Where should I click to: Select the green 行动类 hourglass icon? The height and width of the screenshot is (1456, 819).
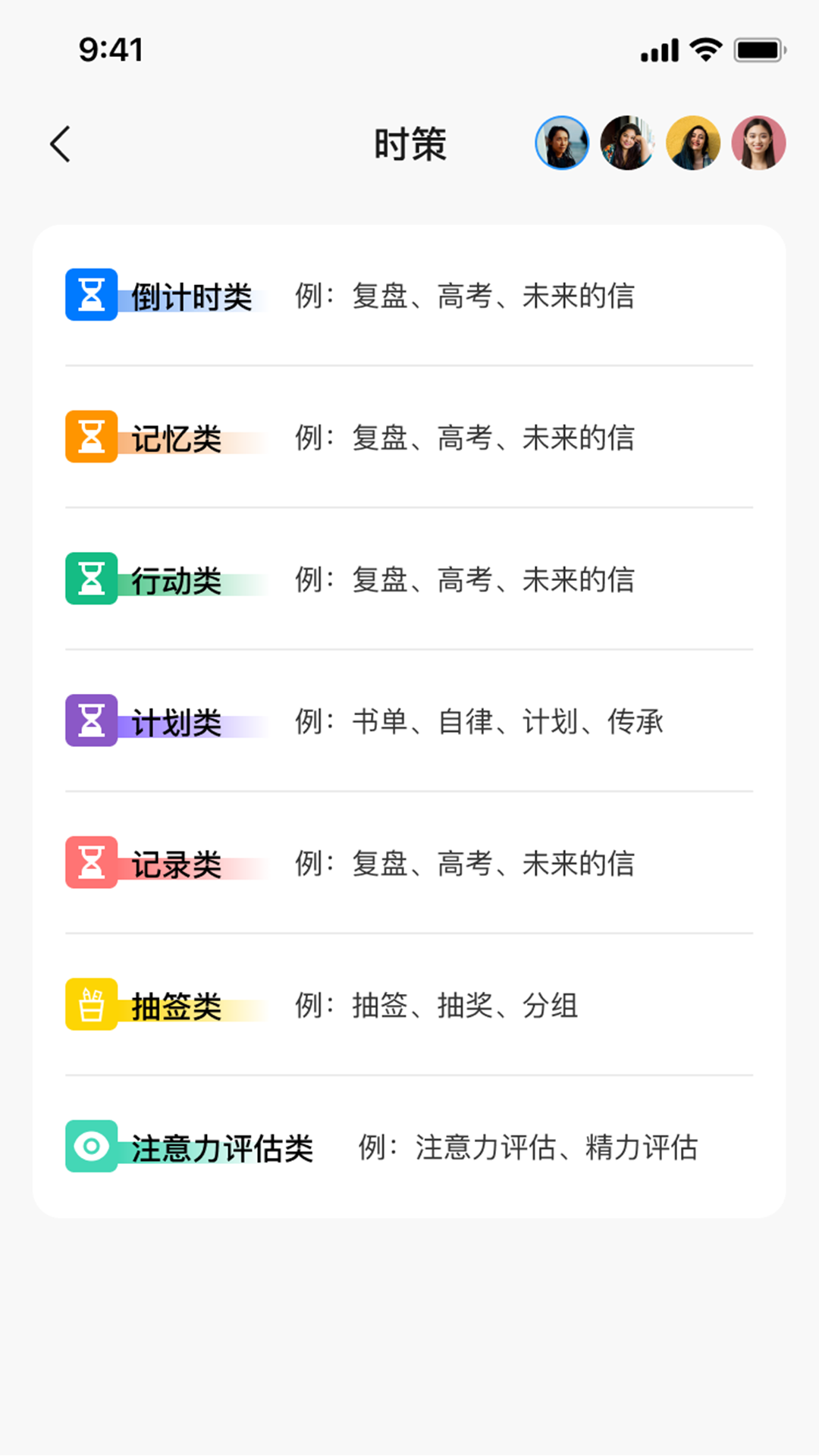(91, 579)
